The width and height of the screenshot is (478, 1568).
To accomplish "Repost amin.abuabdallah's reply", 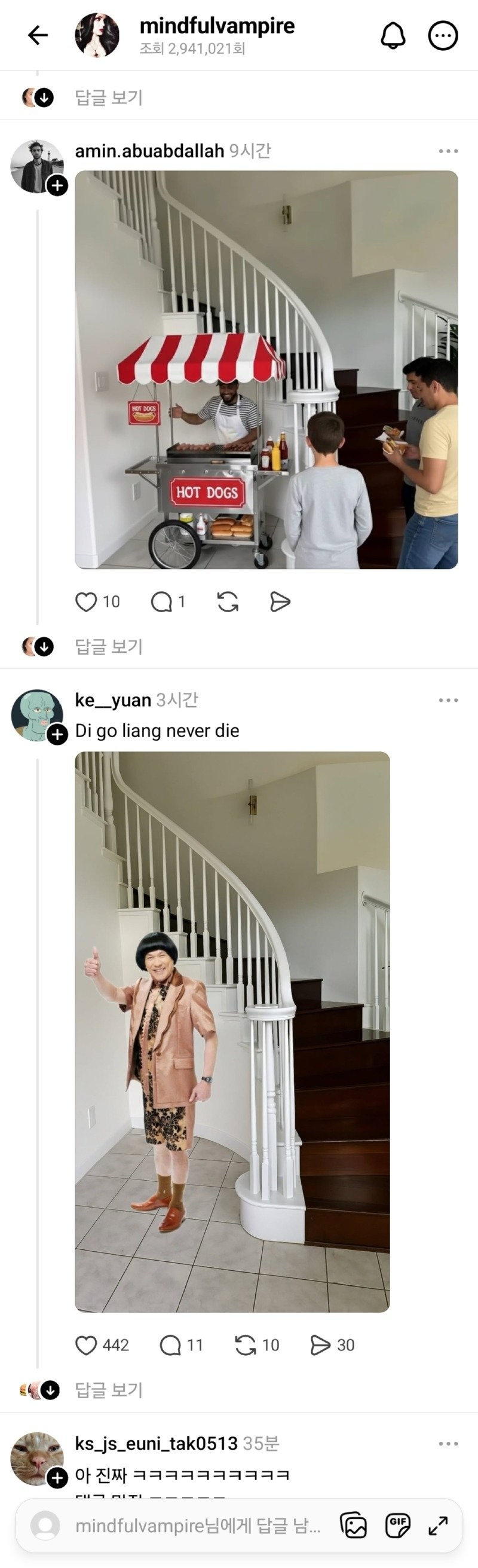I will 228,602.
